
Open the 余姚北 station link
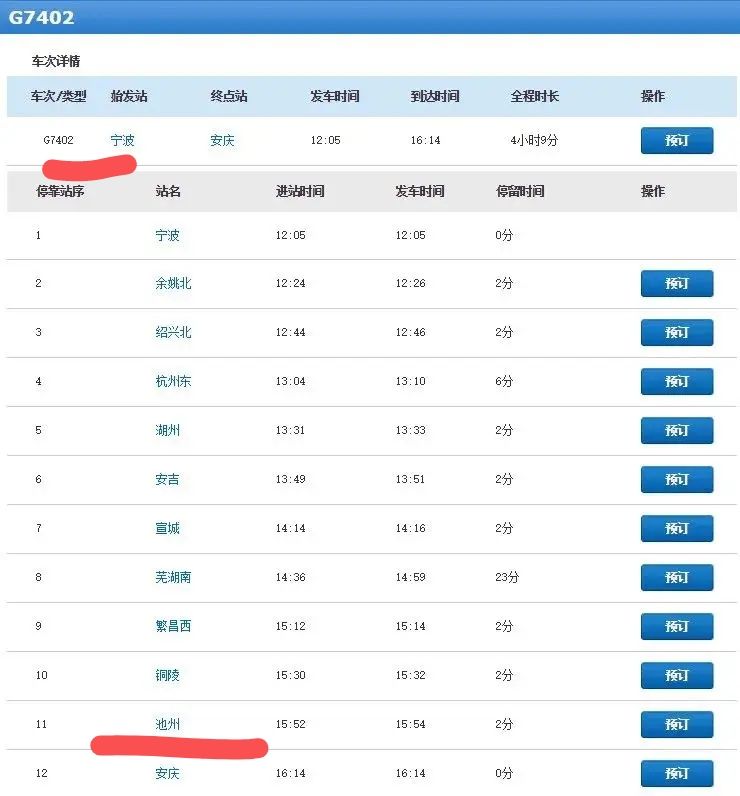click(173, 284)
